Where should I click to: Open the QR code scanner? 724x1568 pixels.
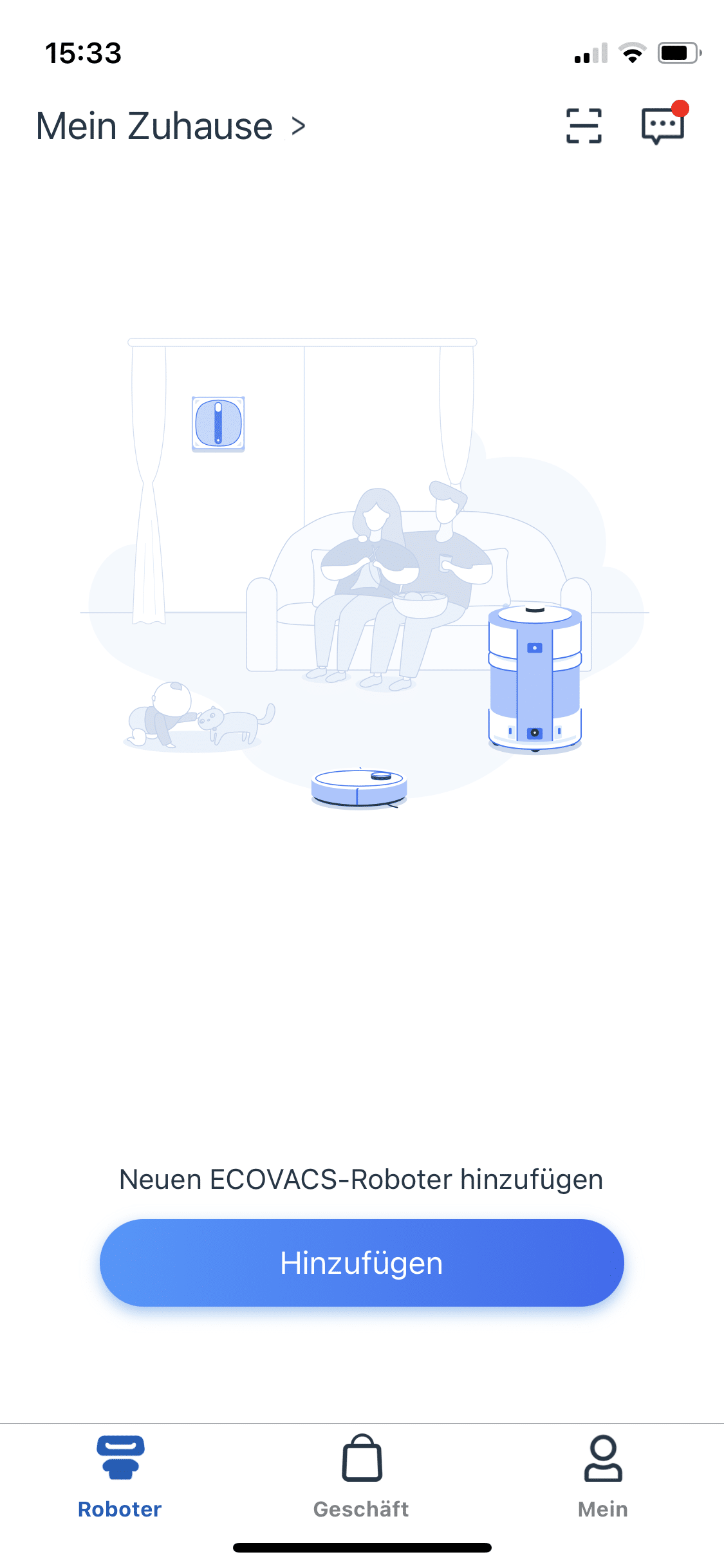pyautogui.click(x=584, y=126)
